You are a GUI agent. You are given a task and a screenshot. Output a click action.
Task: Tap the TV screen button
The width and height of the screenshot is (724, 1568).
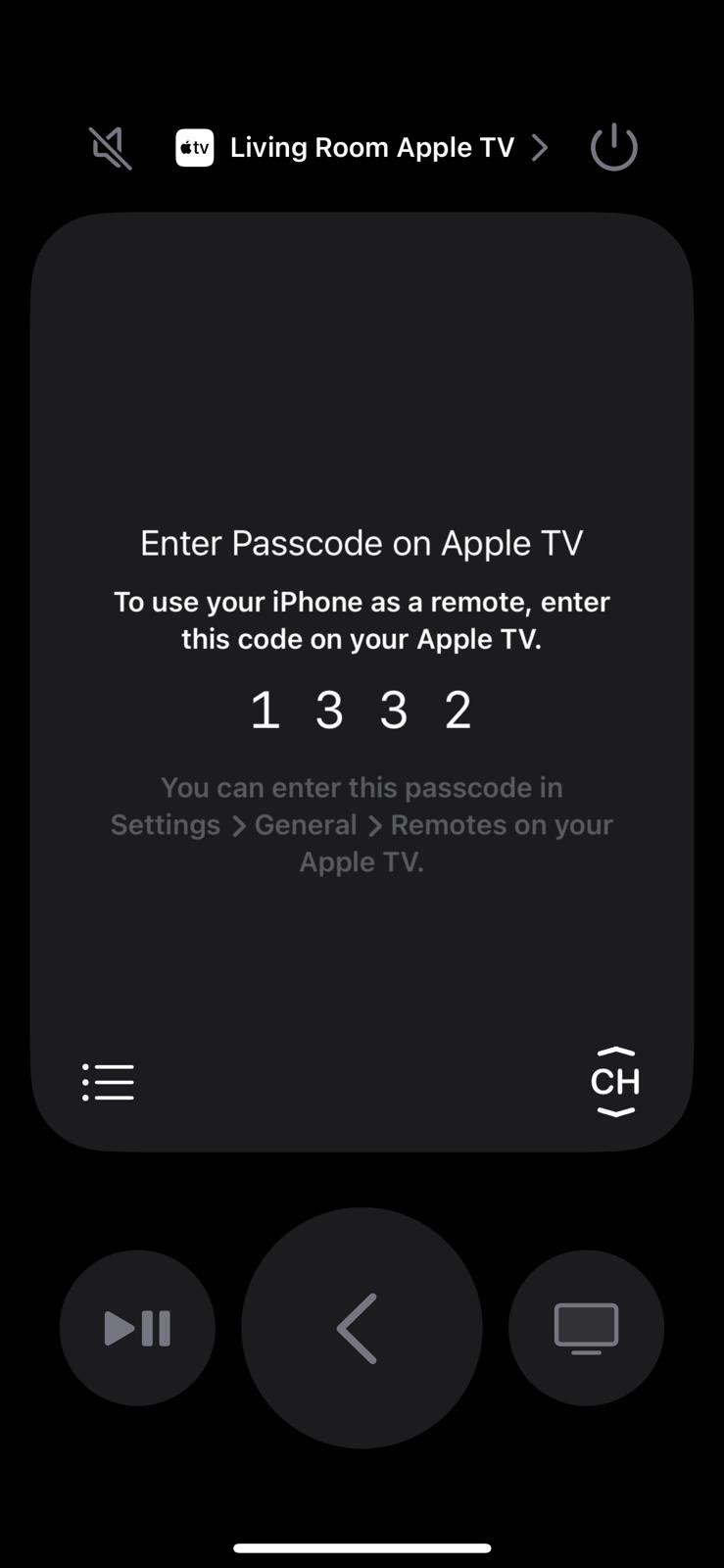click(x=586, y=1328)
